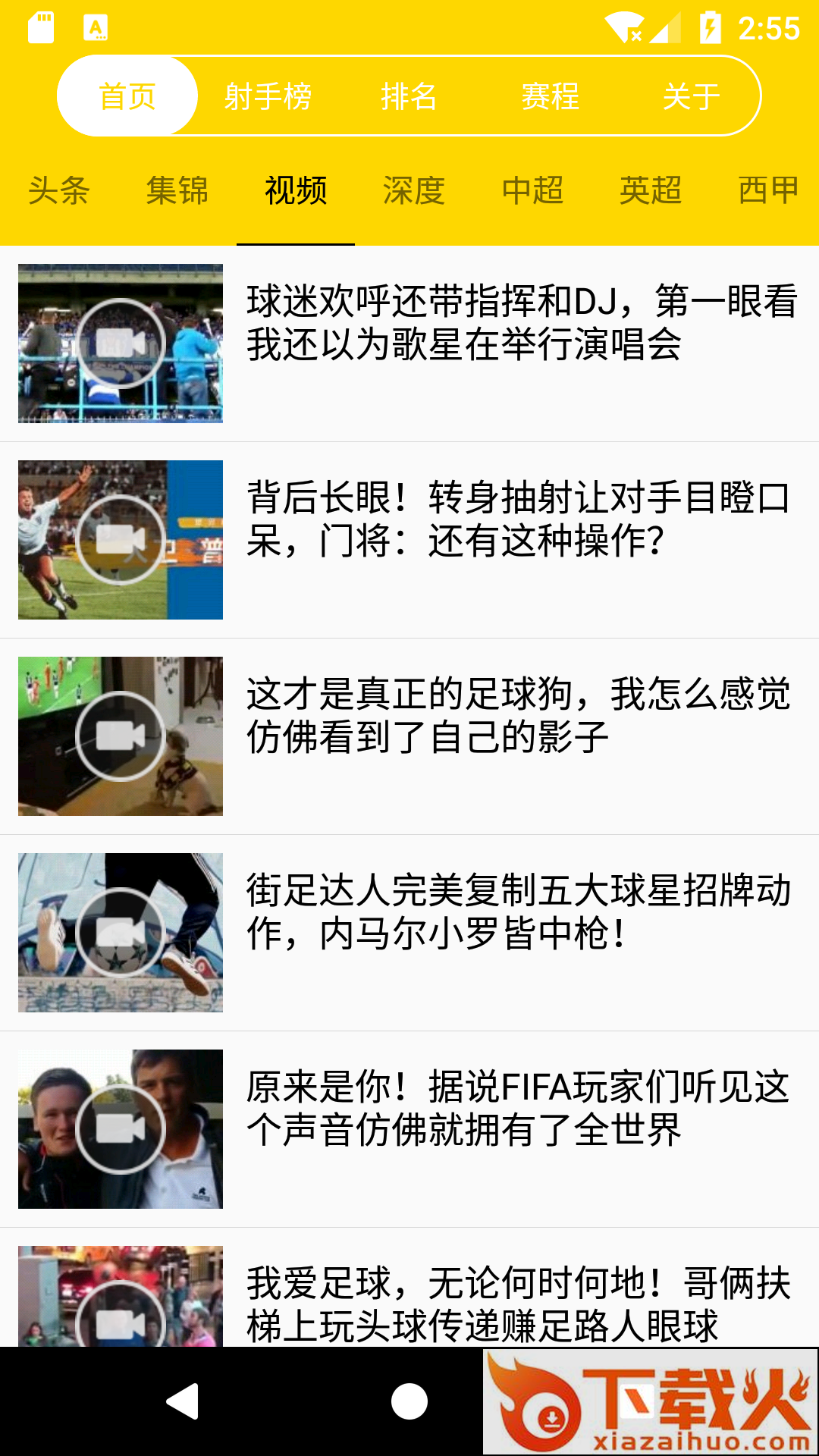This screenshot has width=819, height=1456.
Task: Open the 集锦 category
Action: coord(177,190)
